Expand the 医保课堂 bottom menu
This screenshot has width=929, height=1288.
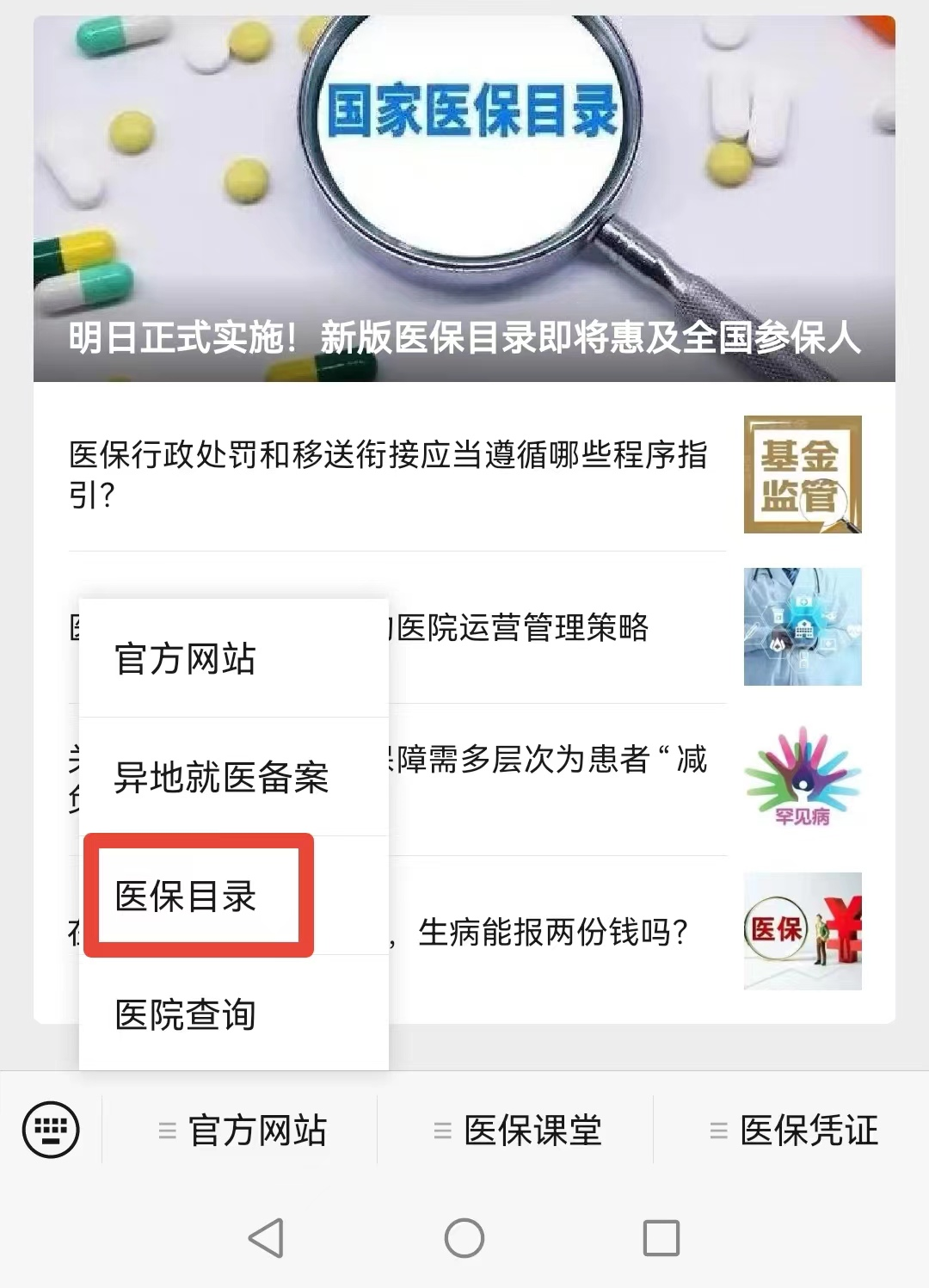coord(516,1131)
